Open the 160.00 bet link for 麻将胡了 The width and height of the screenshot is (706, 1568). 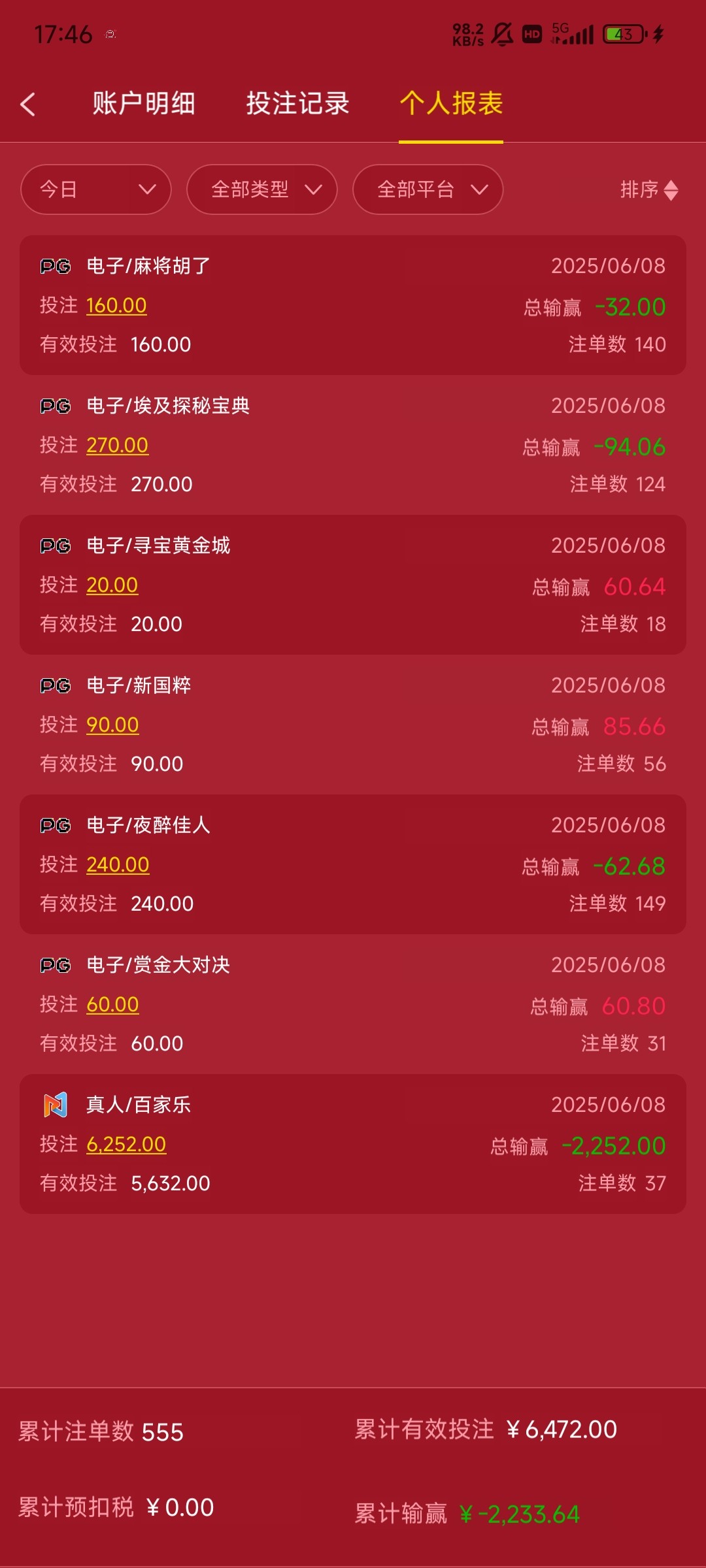point(116,305)
